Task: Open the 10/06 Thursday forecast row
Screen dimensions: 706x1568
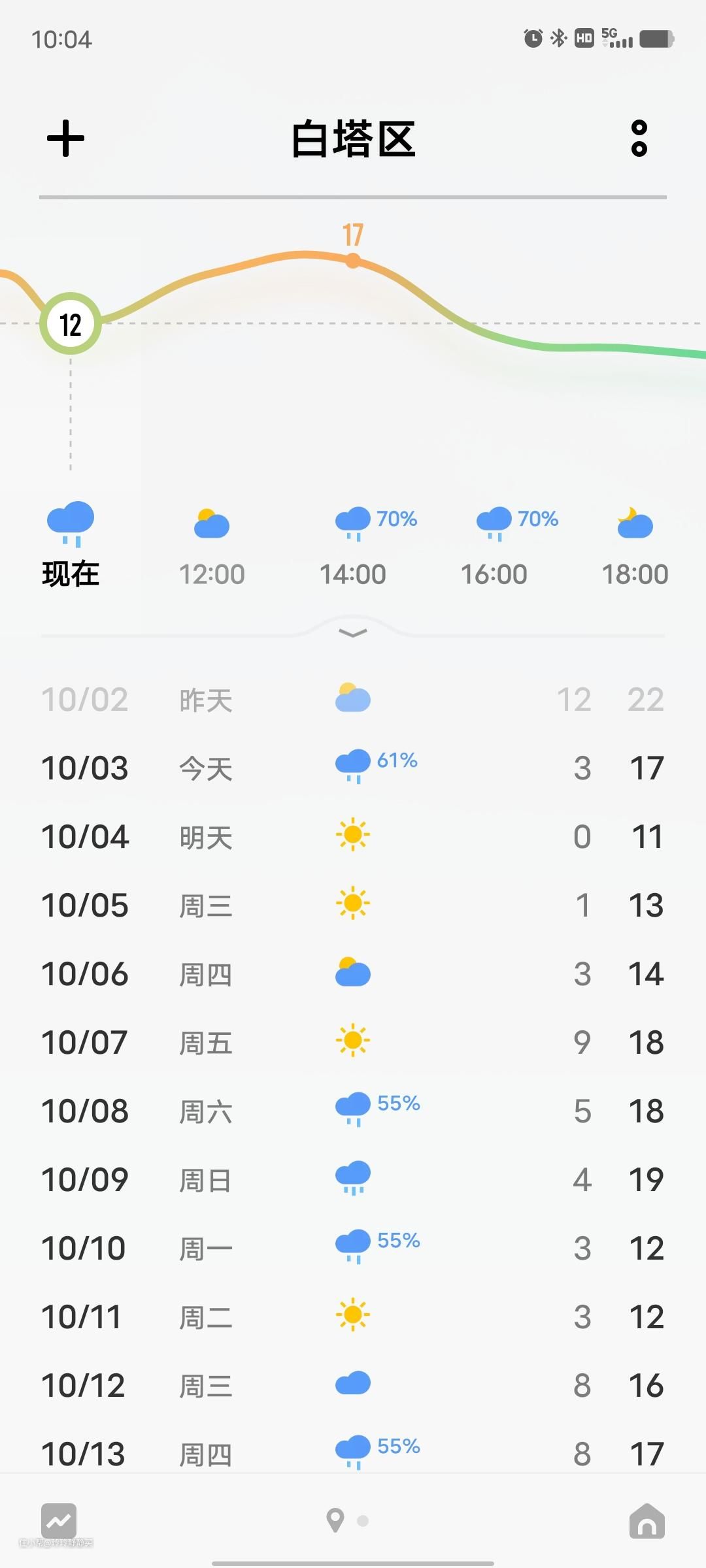Action: pyautogui.click(x=353, y=973)
